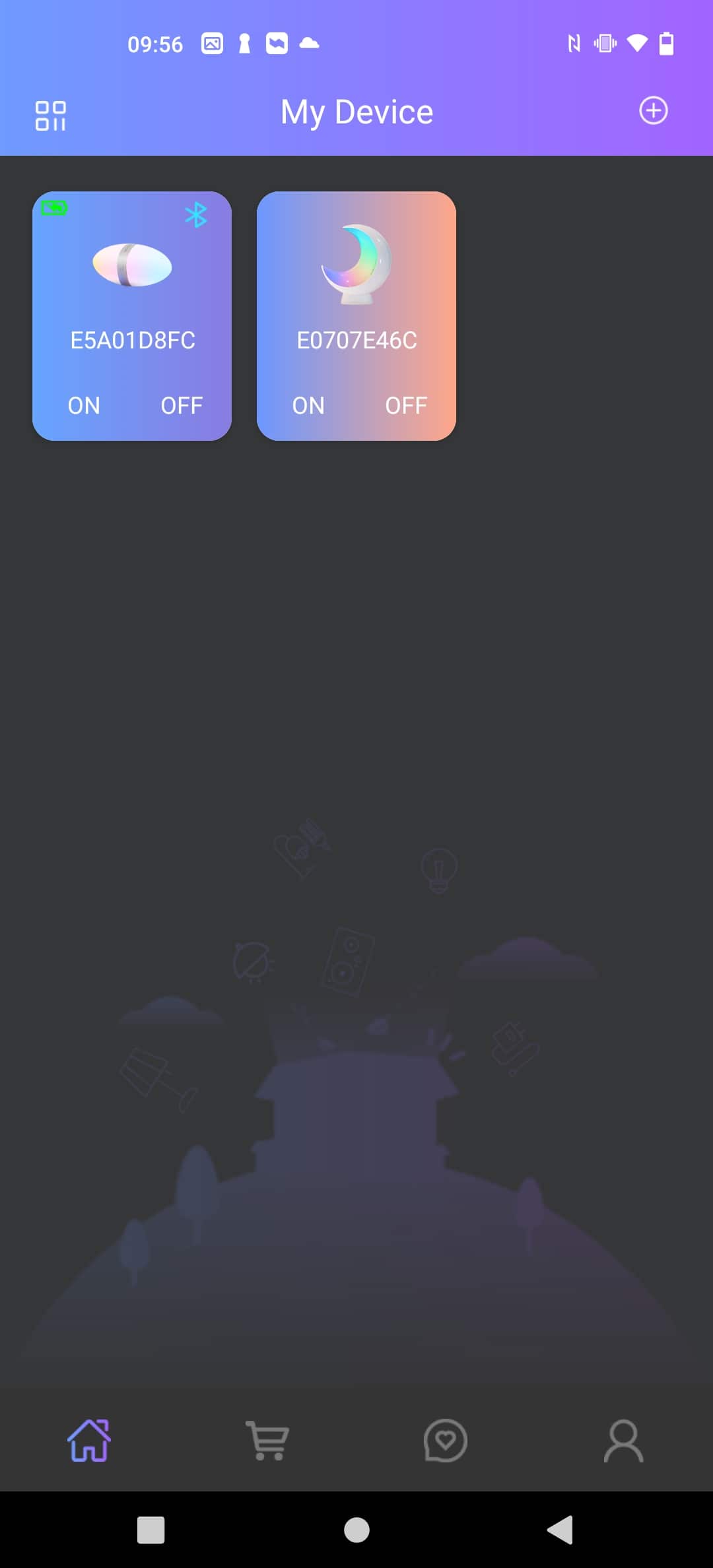Switch to the Home tab

tap(89, 1440)
